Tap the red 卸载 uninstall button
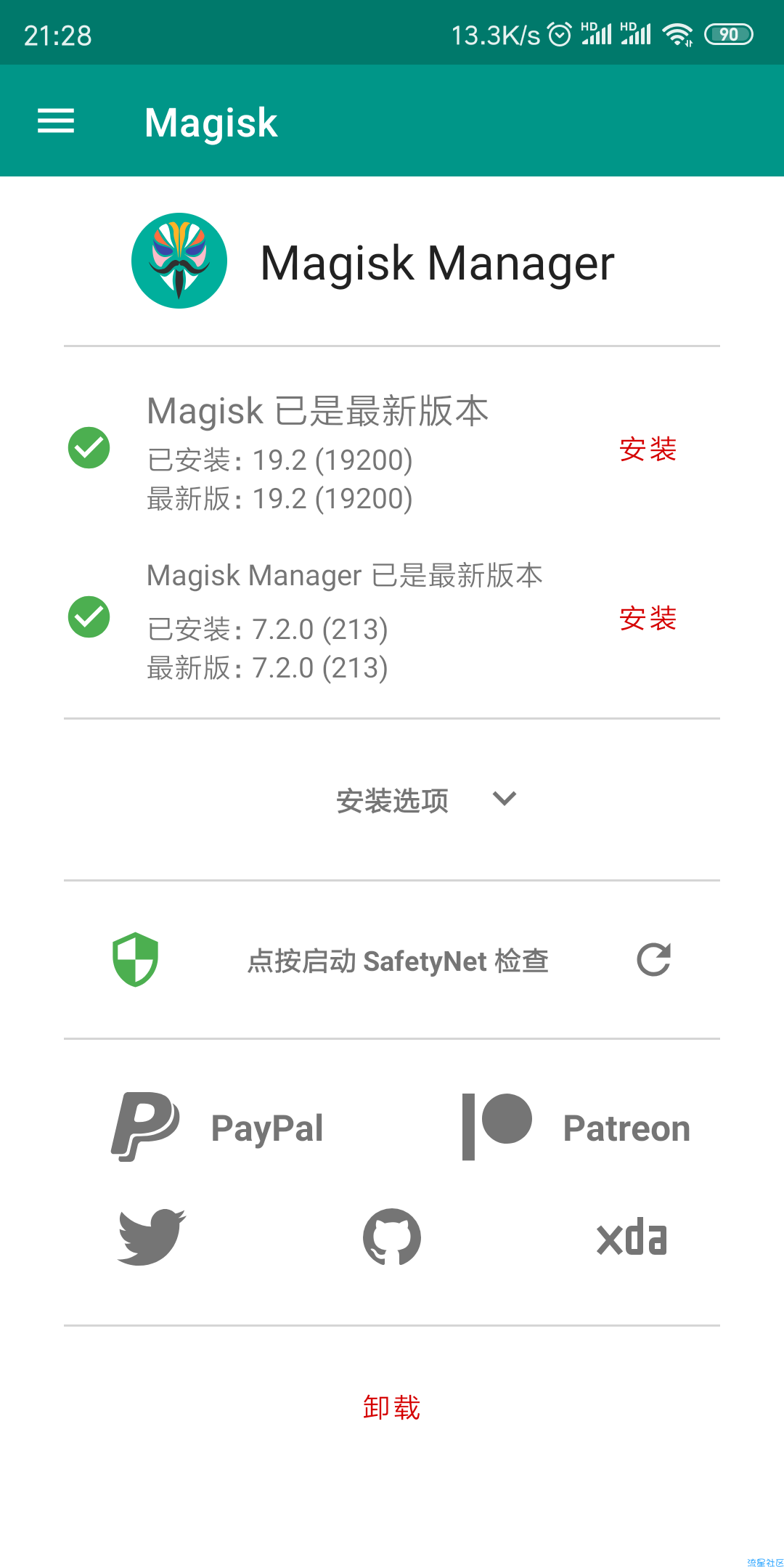 click(x=391, y=1407)
